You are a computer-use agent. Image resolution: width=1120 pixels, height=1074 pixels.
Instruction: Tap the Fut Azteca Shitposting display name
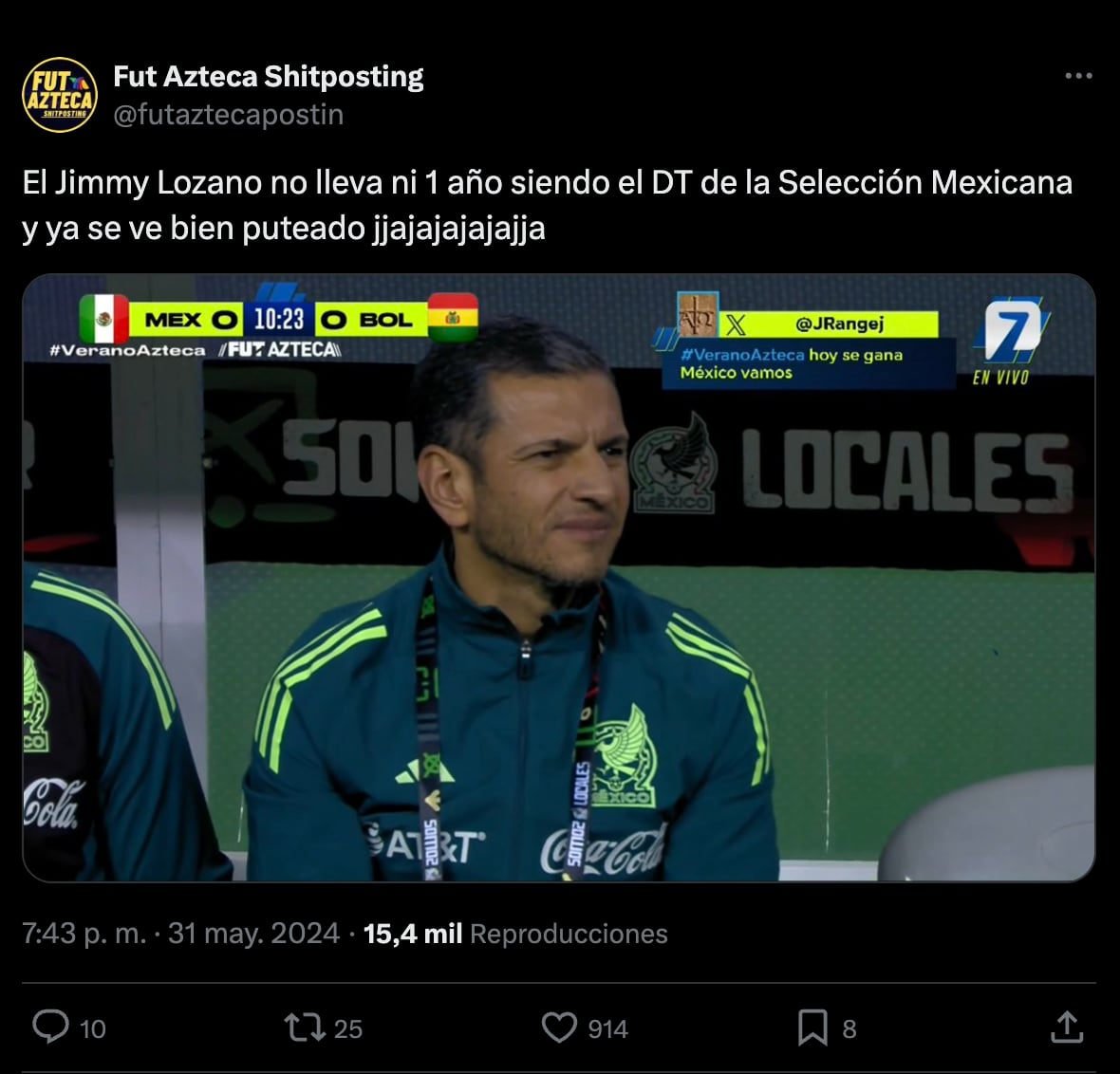pos(269,76)
